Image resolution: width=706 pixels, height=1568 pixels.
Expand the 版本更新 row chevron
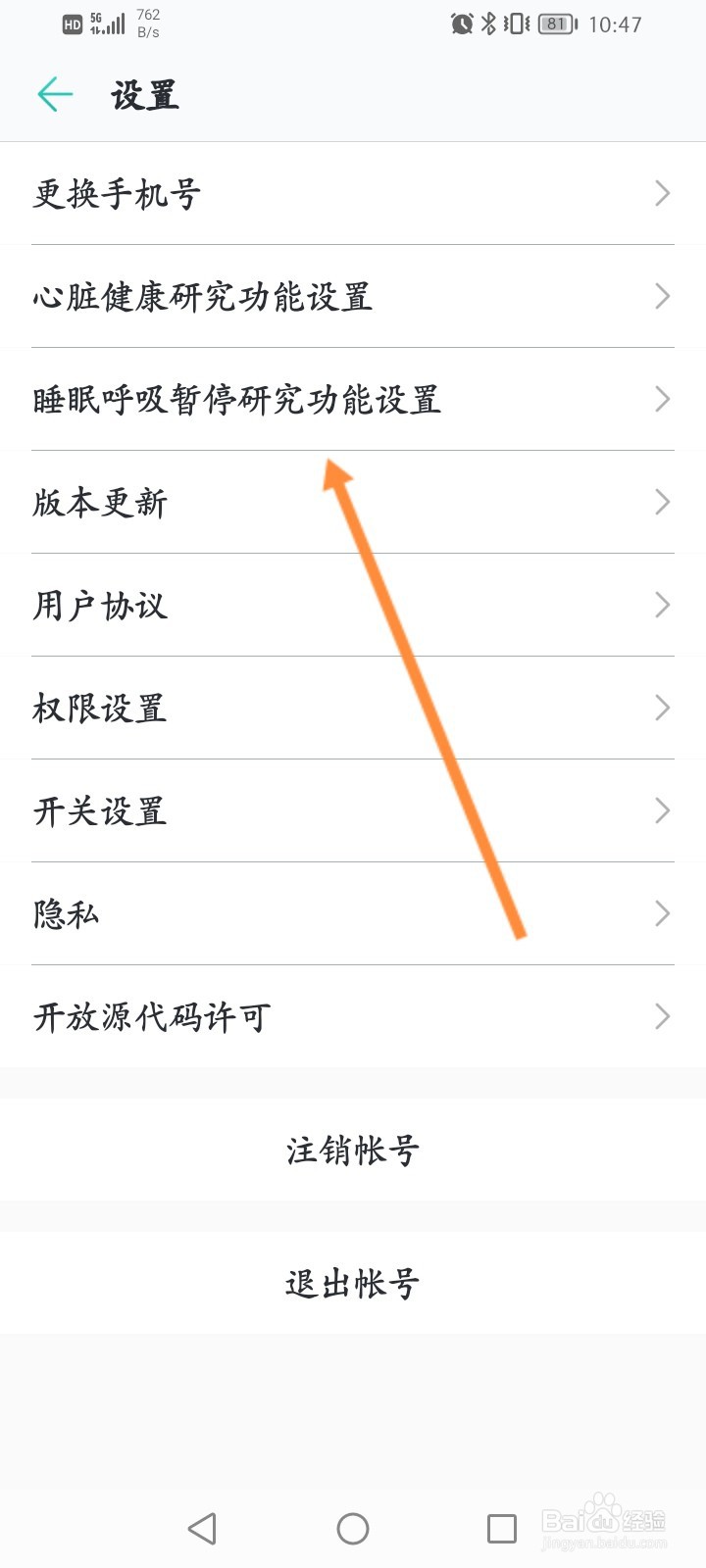(662, 502)
